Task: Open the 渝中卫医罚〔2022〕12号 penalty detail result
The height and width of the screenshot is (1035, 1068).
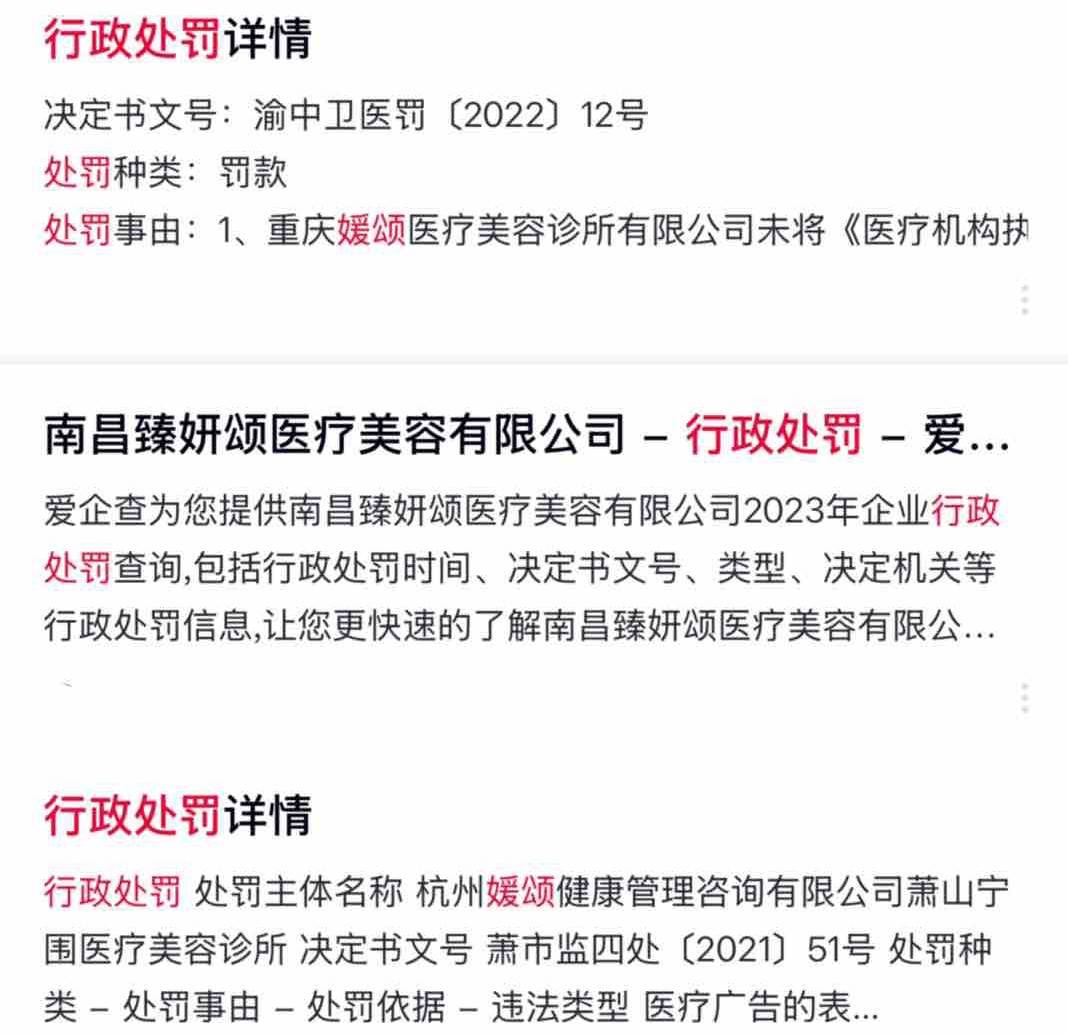Action: (178, 40)
